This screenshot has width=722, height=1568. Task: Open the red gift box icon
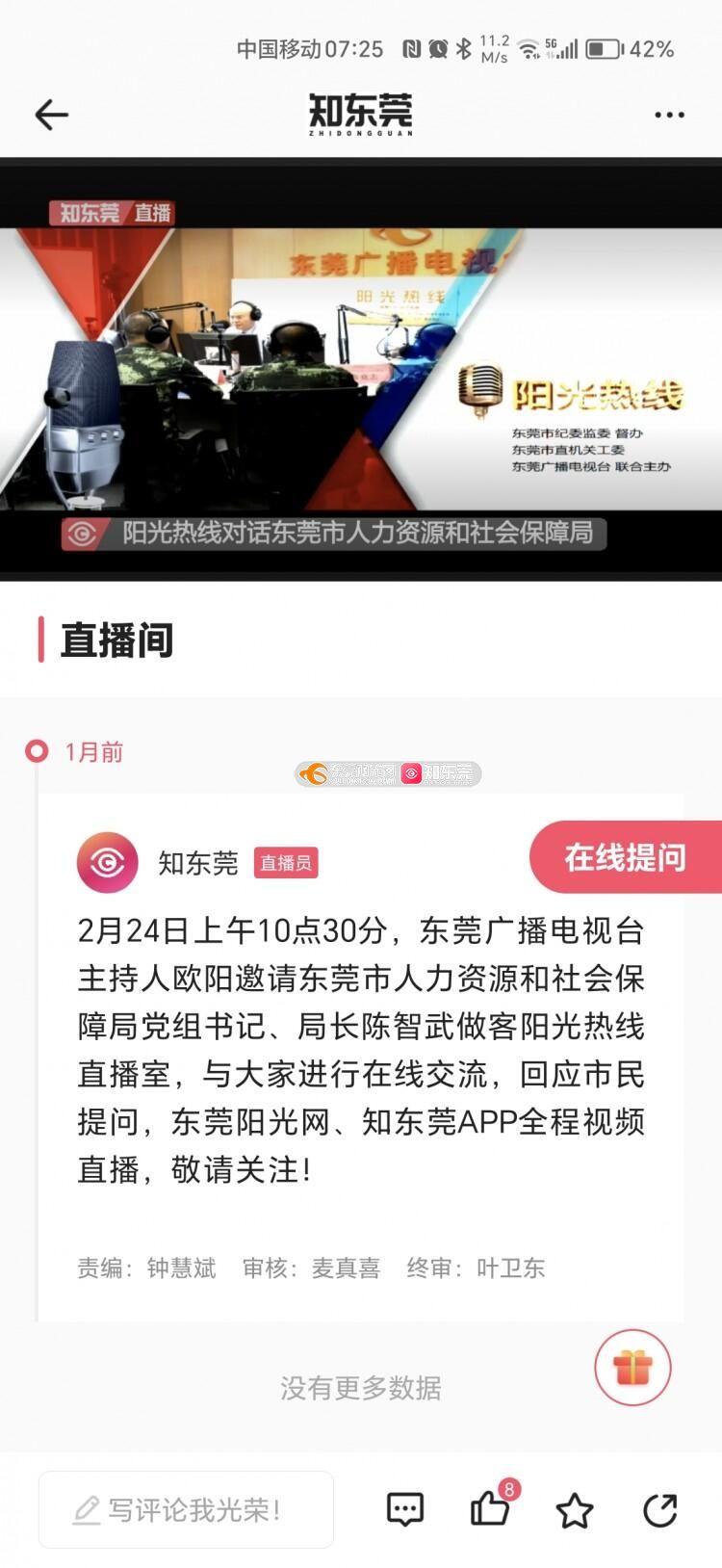632,1367
